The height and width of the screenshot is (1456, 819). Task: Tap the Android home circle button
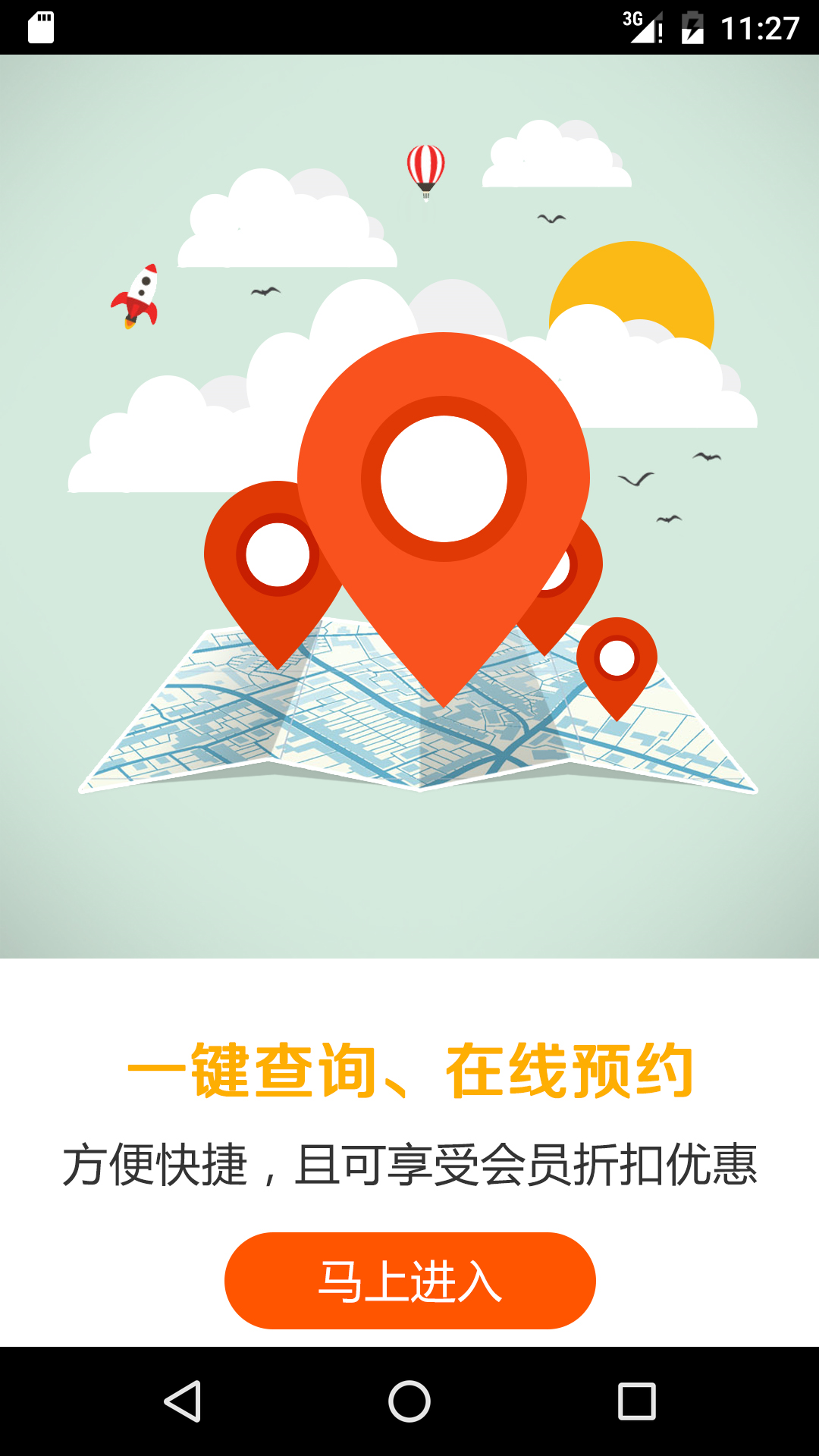[408, 1401]
